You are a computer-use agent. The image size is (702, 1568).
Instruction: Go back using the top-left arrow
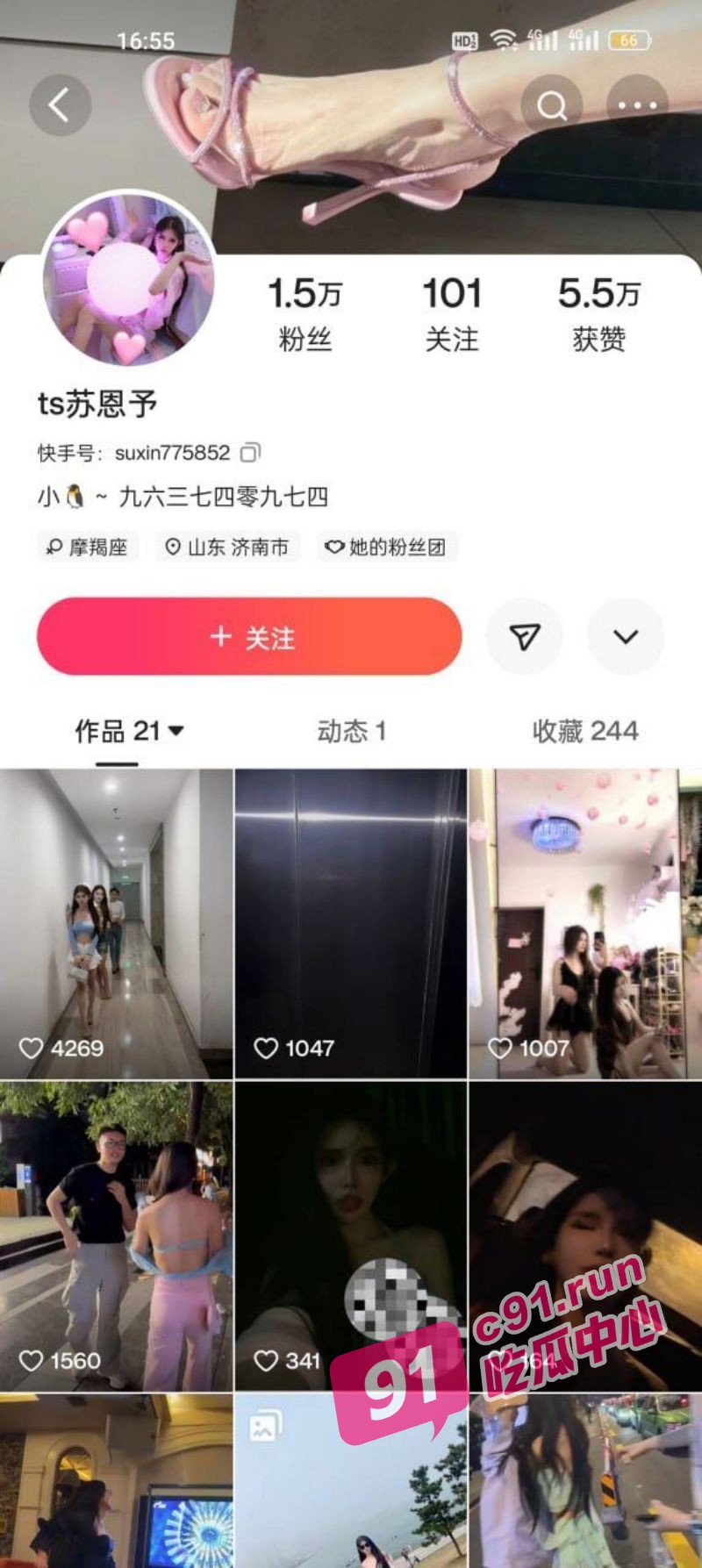[60, 106]
